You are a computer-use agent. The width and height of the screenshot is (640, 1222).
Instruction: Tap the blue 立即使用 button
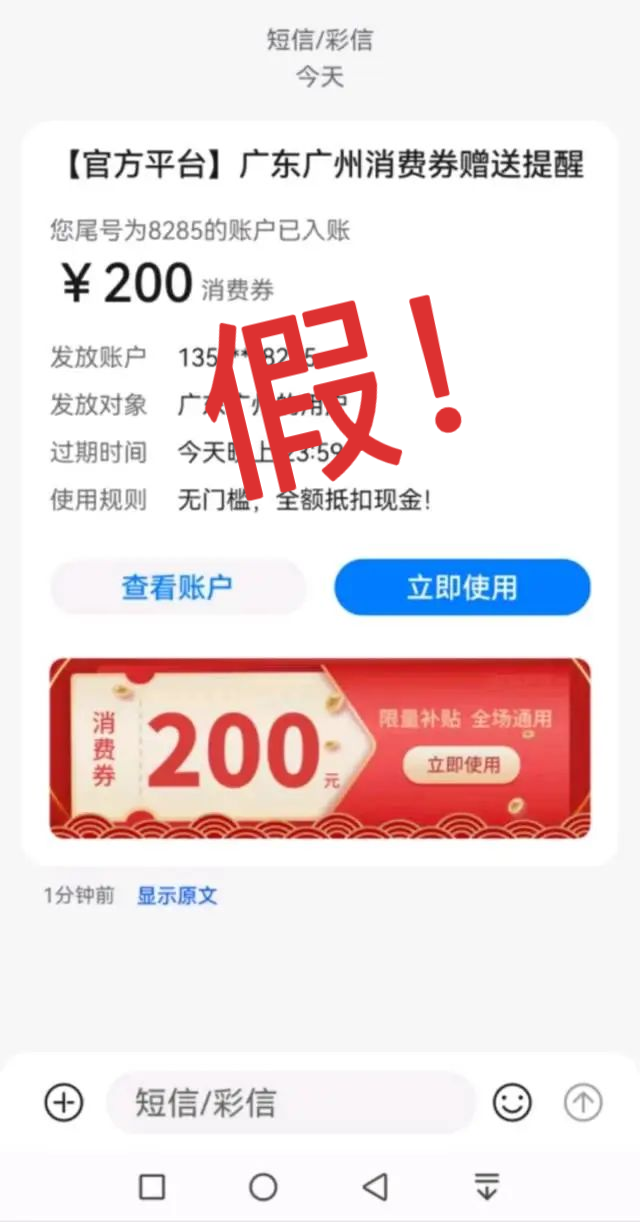462,587
